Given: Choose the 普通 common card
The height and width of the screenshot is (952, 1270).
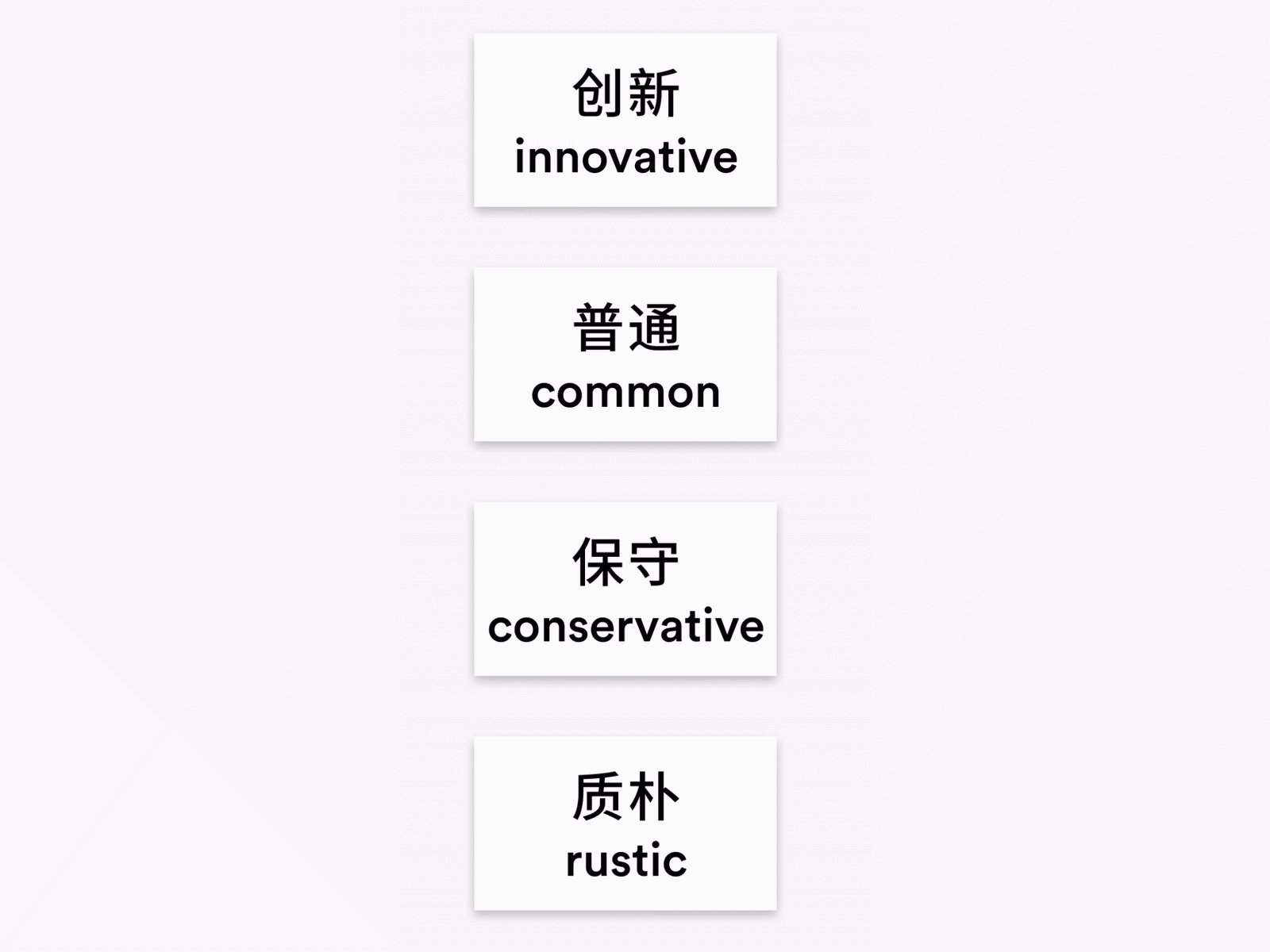Looking at the screenshot, I should click(625, 355).
